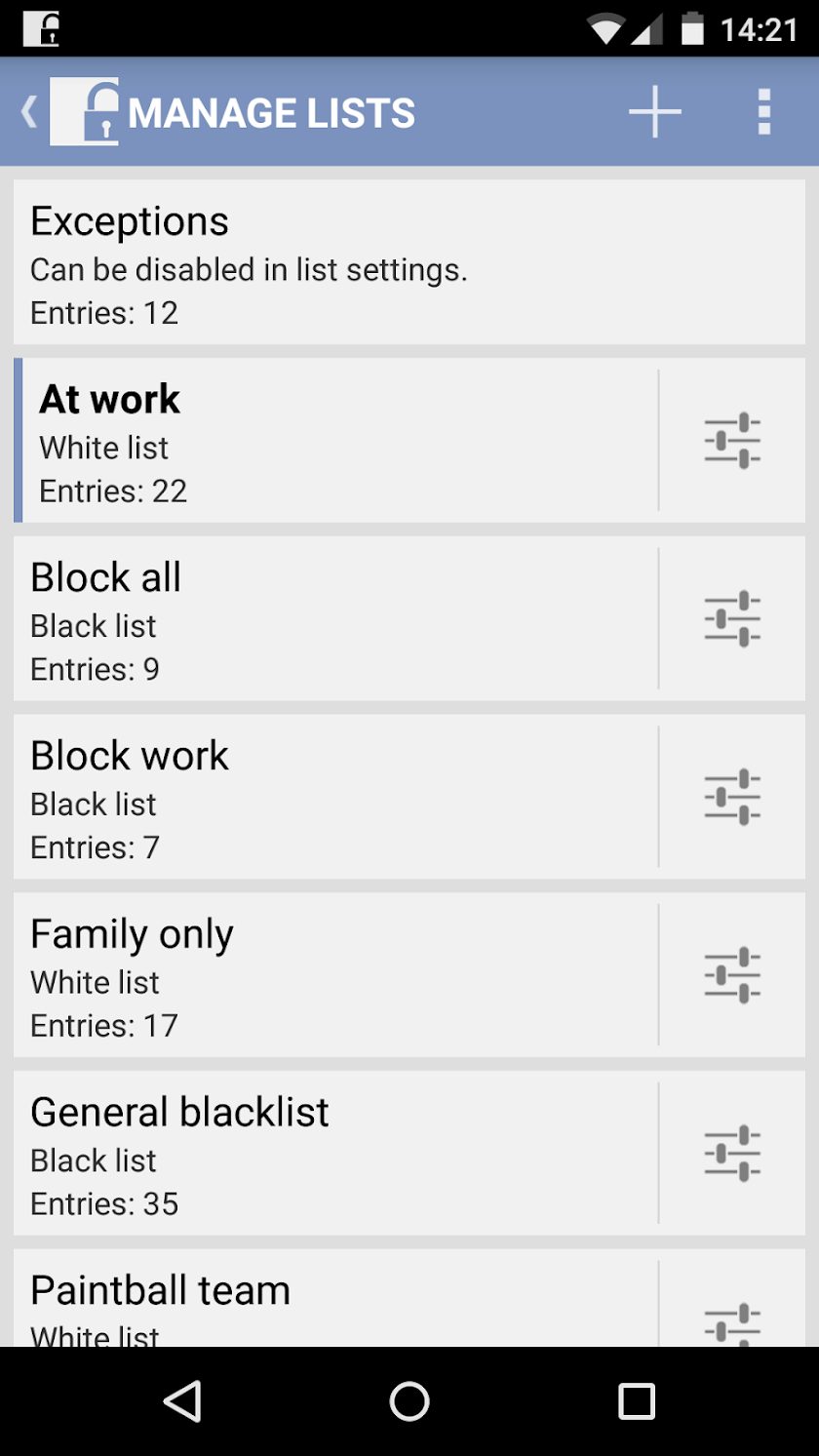Open the overflow menu

coord(763,113)
